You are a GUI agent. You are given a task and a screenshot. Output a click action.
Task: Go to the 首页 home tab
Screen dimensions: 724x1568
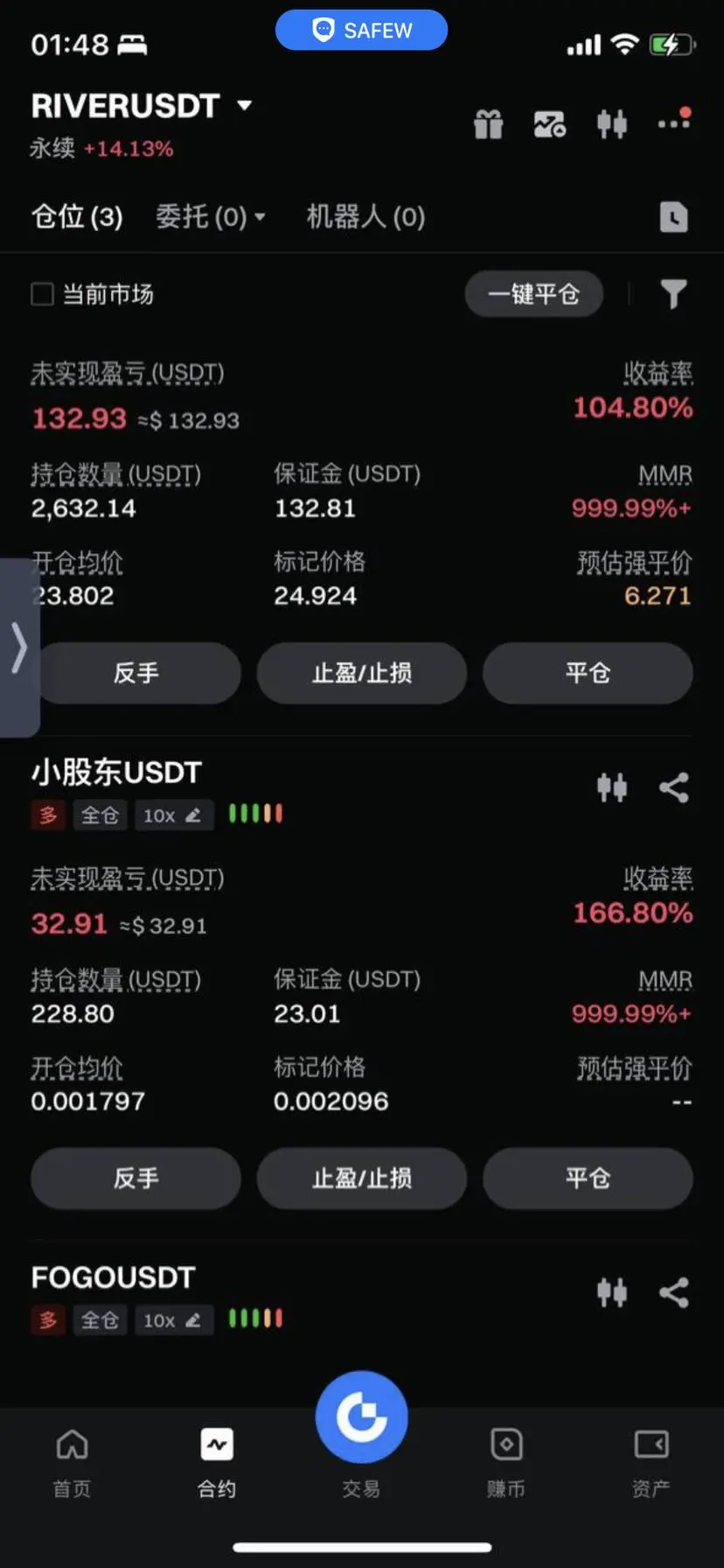tap(72, 1463)
